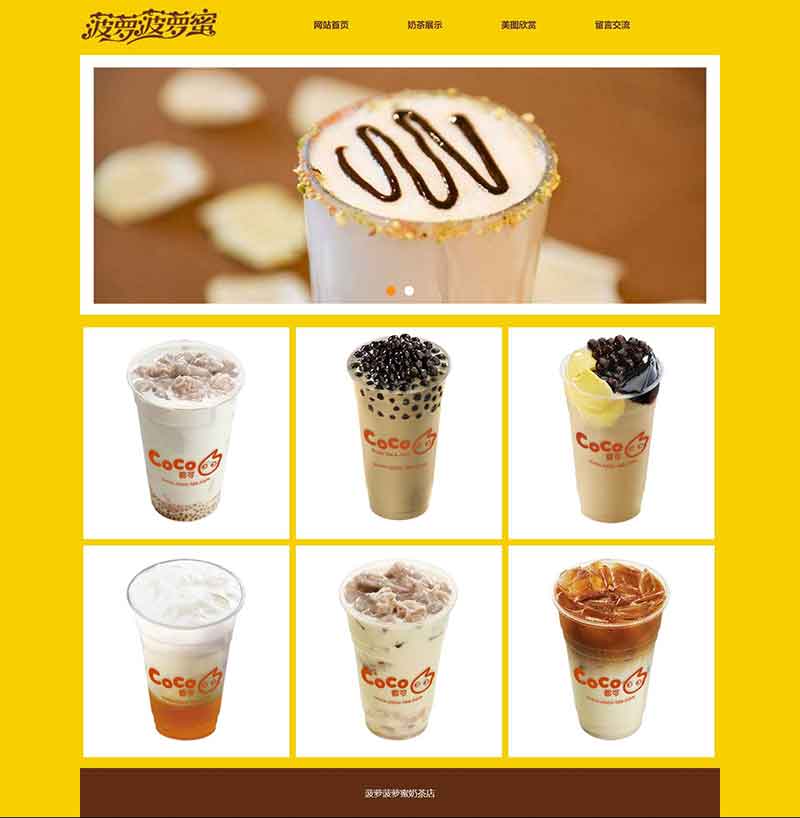This screenshot has width=800, height=818.
Task: Go to the 奶茶展示 page
Action: tap(425, 25)
